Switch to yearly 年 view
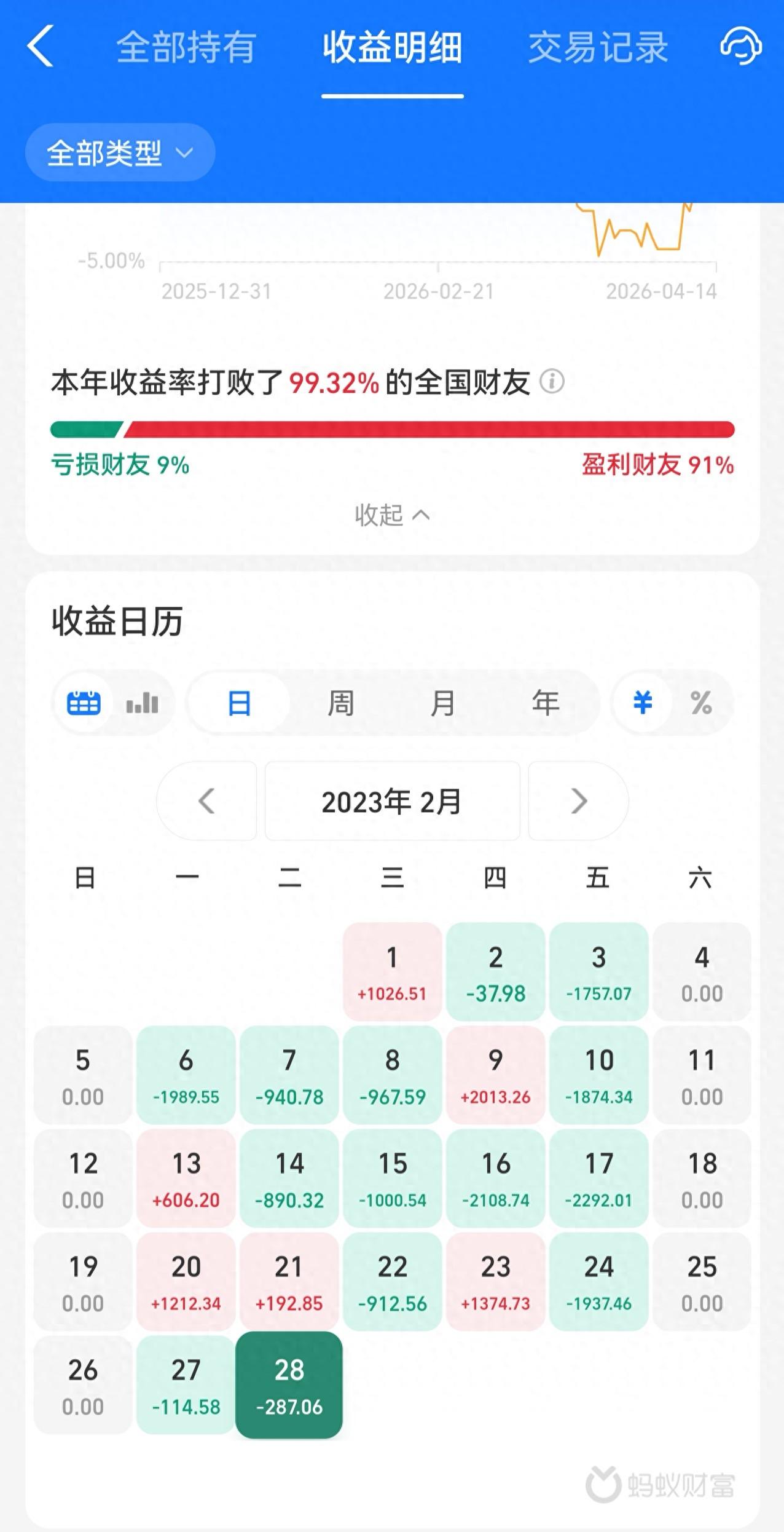784x1532 pixels. [x=546, y=703]
